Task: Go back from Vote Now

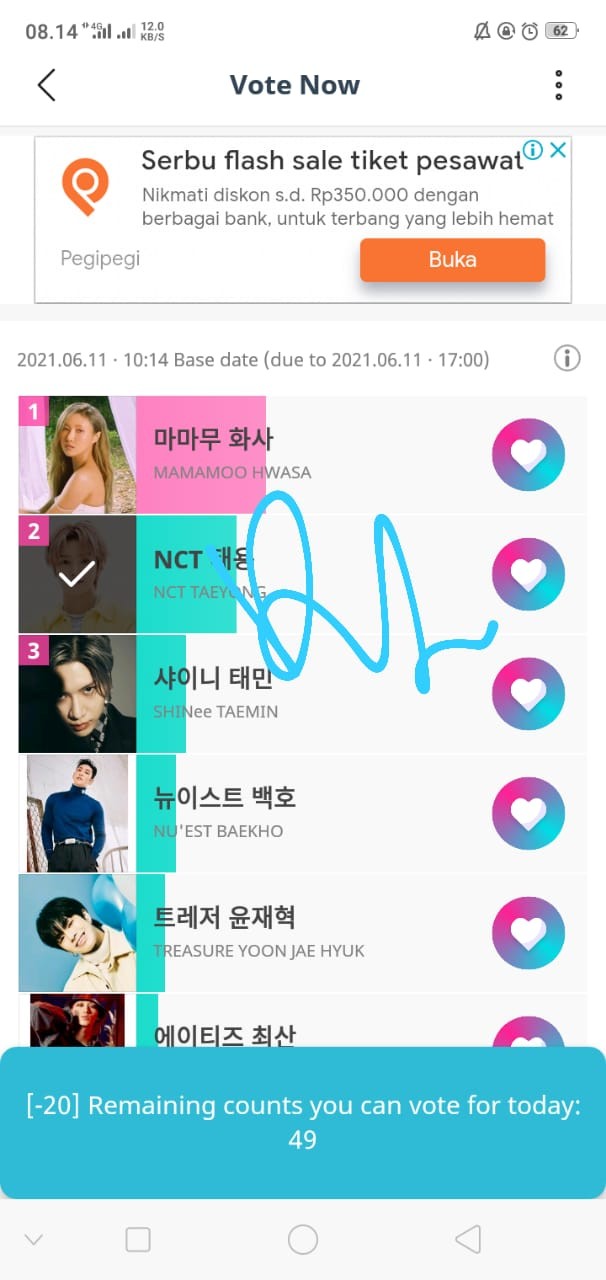Action: click(x=46, y=85)
